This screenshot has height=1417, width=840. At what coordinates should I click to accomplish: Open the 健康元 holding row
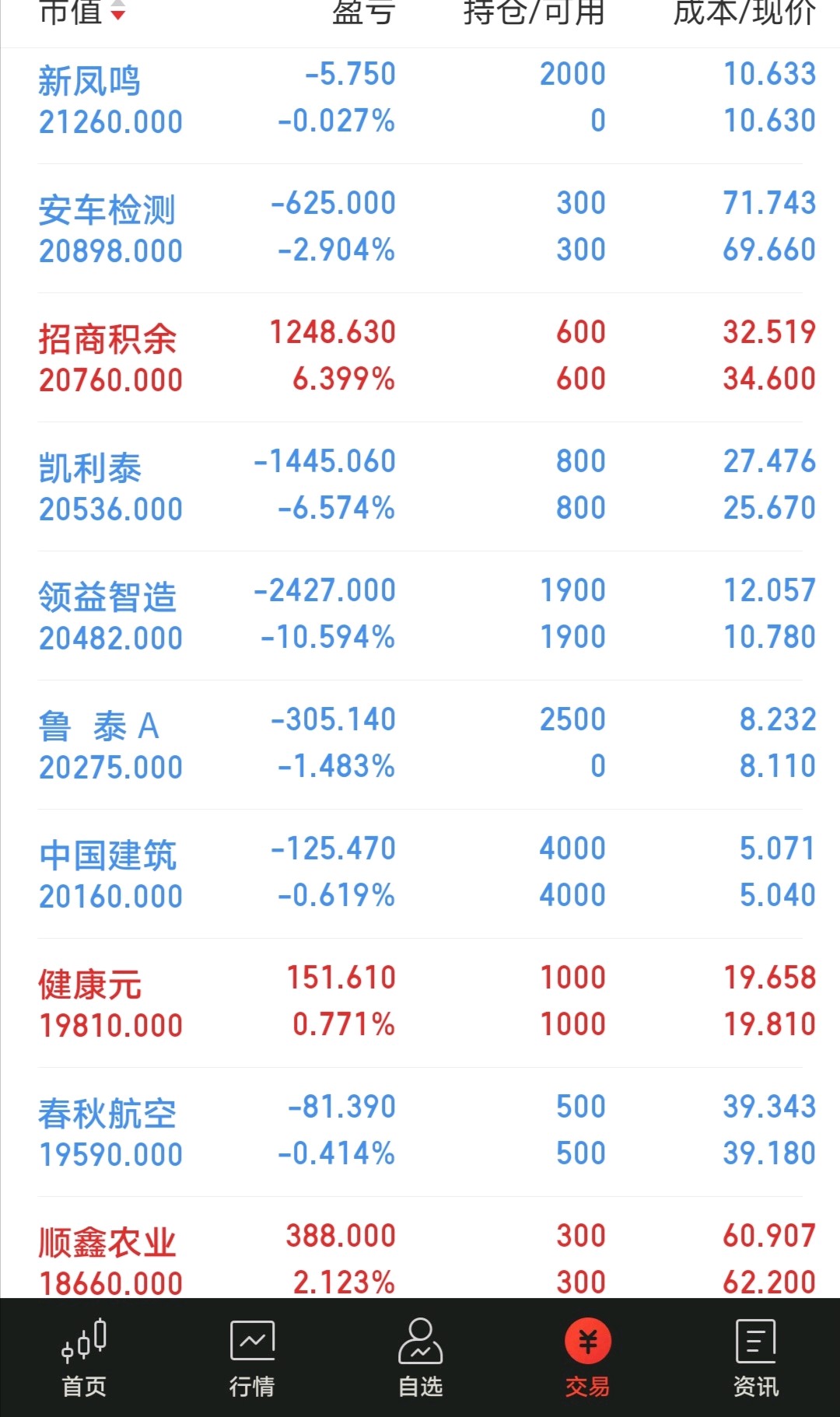[420, 1002]
